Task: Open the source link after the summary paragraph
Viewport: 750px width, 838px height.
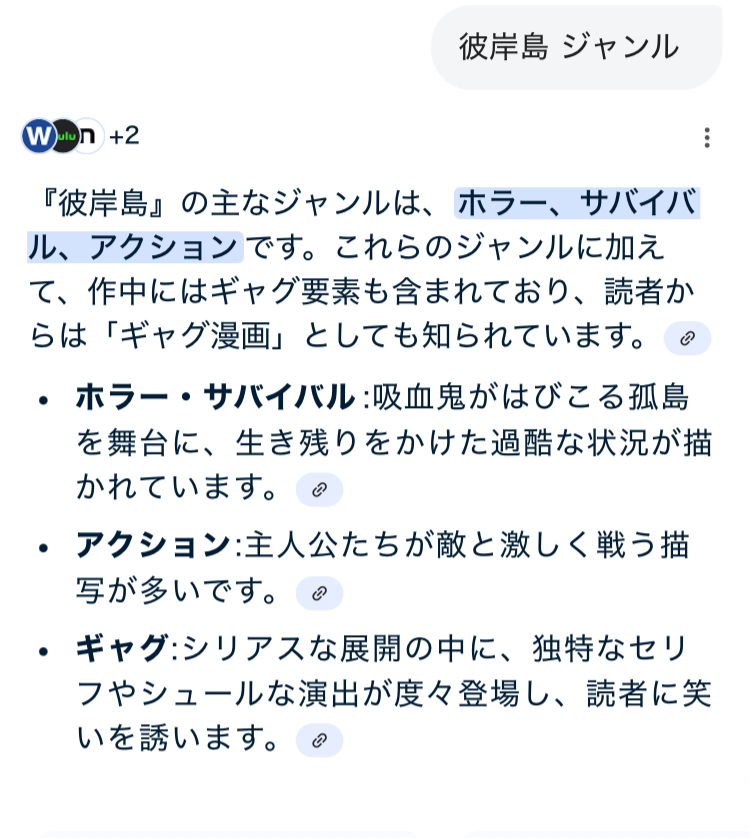Action: [x=687, y=338]
